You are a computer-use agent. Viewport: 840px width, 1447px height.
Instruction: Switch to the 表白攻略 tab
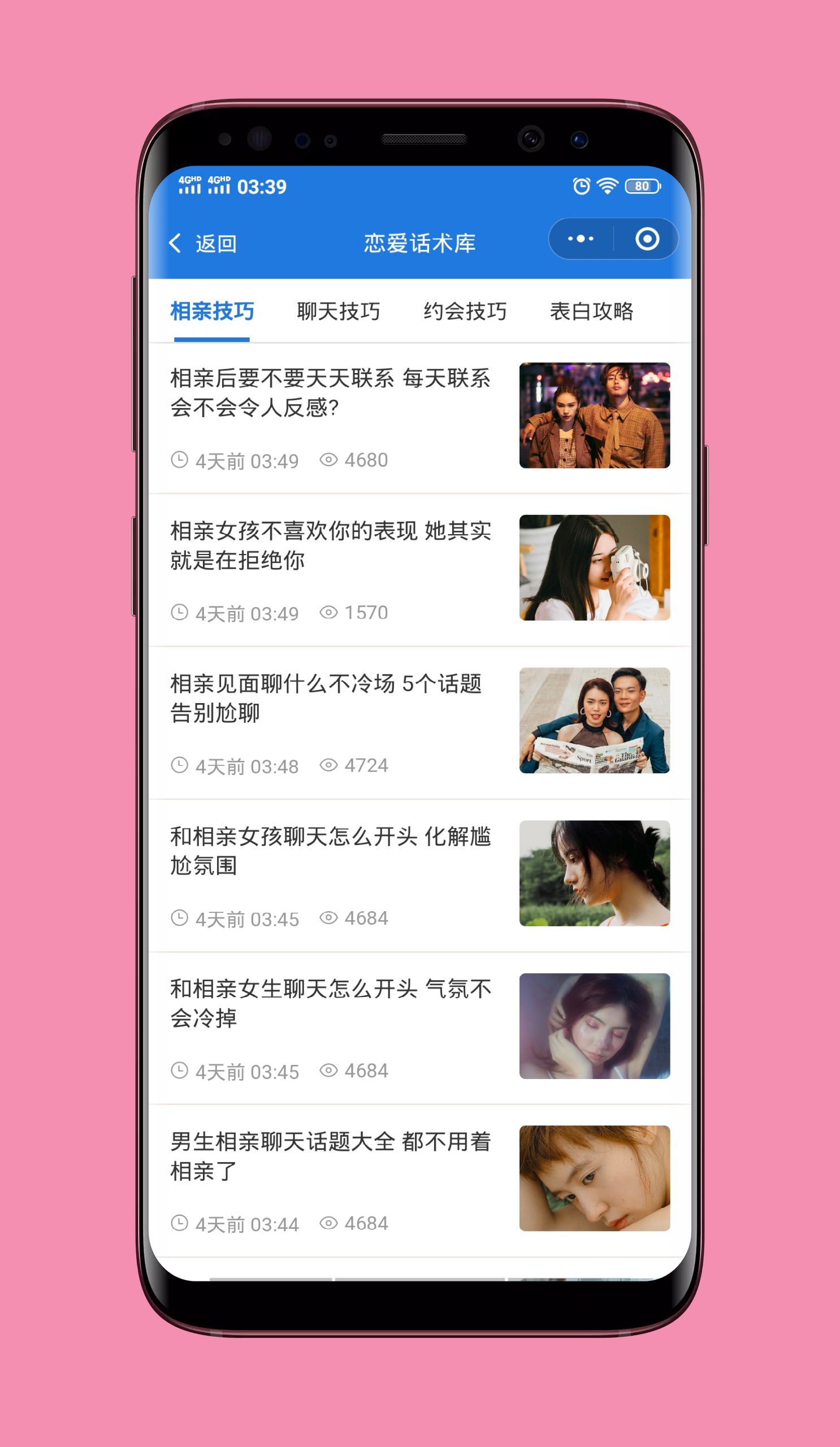(x=591, y=311)
